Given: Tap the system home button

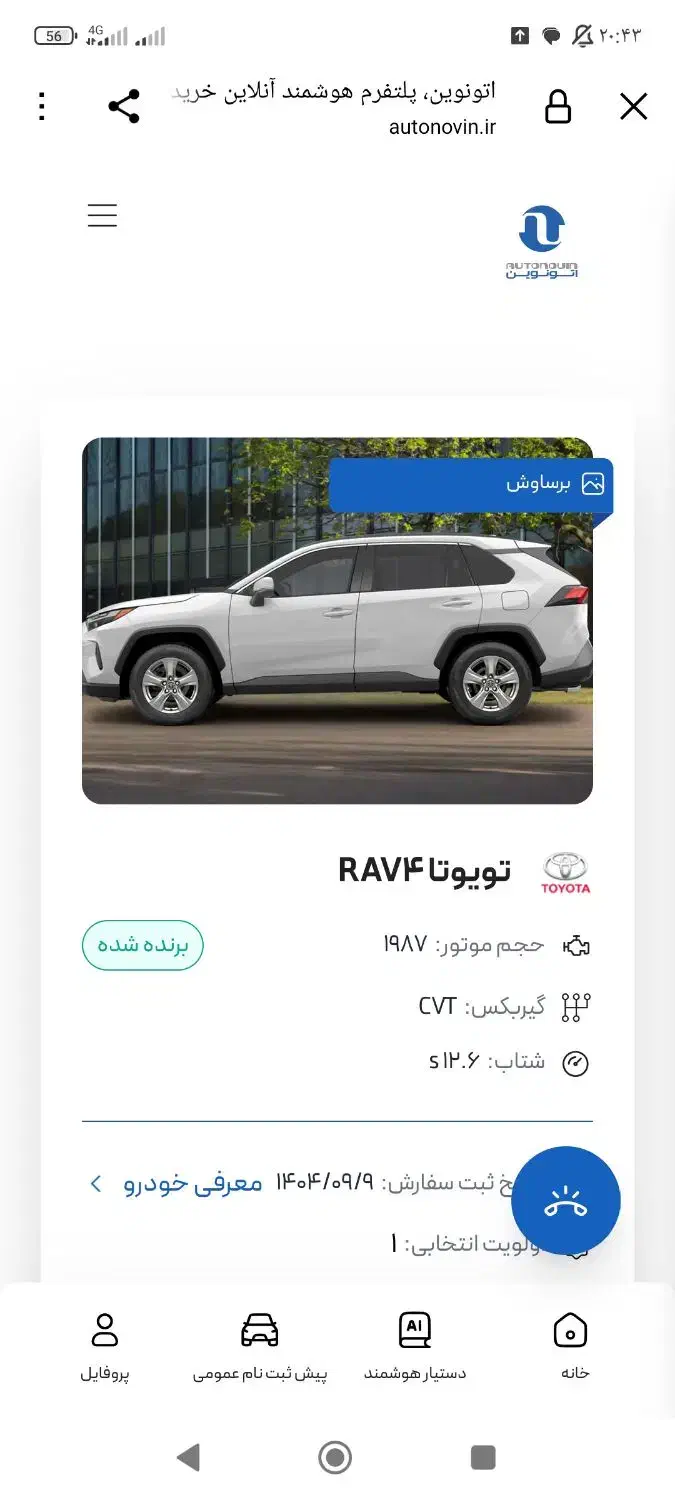Looking at the screenshot, I should point(336,1457).
